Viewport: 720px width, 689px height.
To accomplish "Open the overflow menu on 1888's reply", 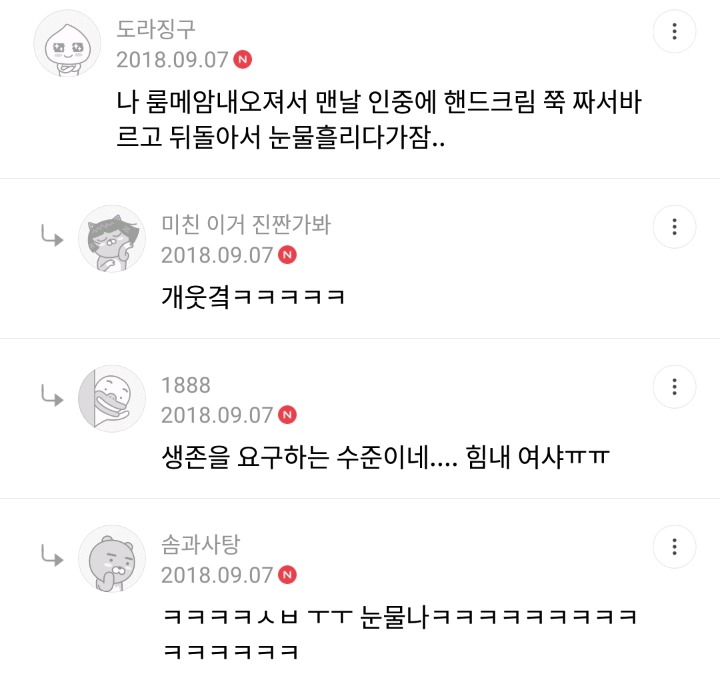I will tap(674, 386).
